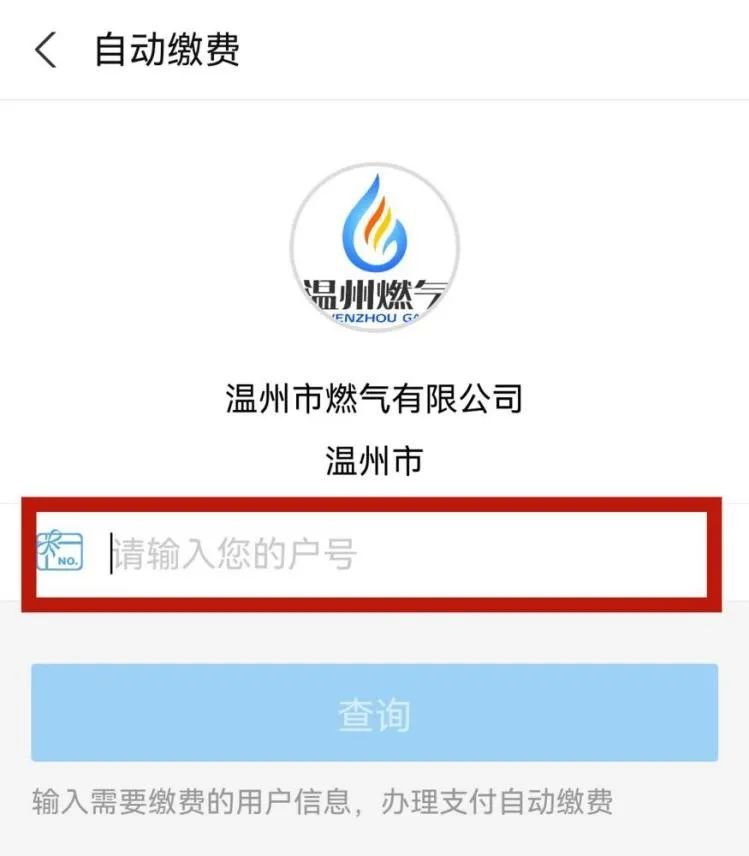Go back from 自动缴费 page

coord(45,50)
